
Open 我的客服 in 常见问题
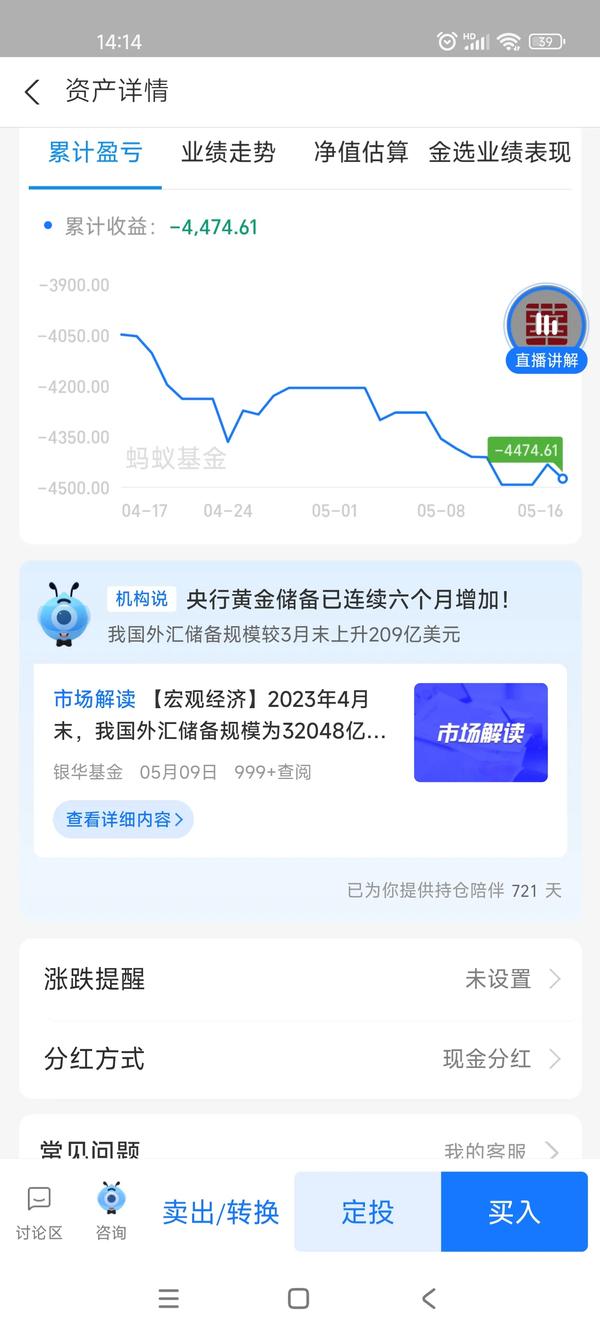click(500, 1150)
